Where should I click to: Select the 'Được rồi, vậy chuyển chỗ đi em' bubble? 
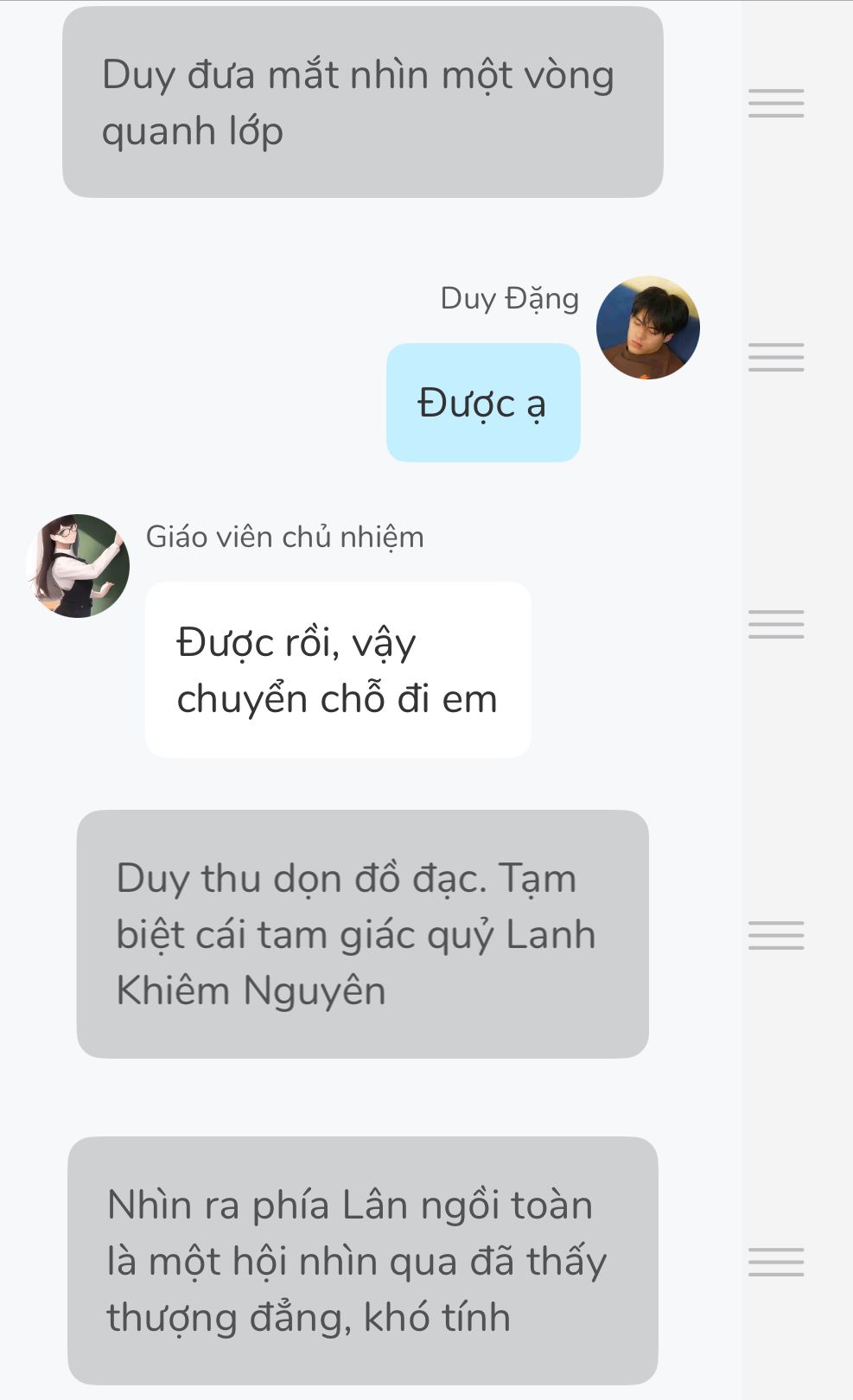(x=338, y=670)
